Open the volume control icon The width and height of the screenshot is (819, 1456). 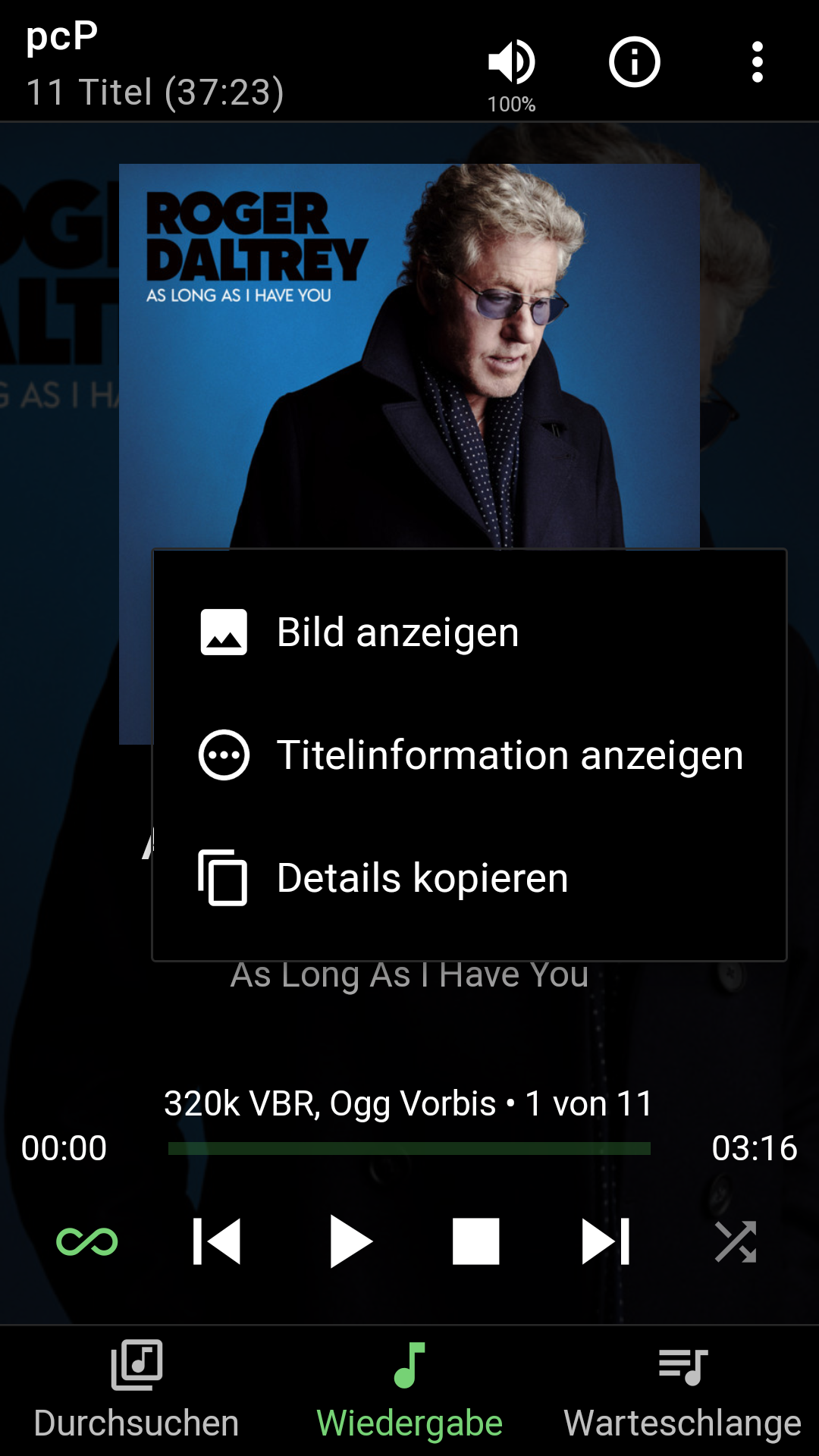(x=512, y=62)
